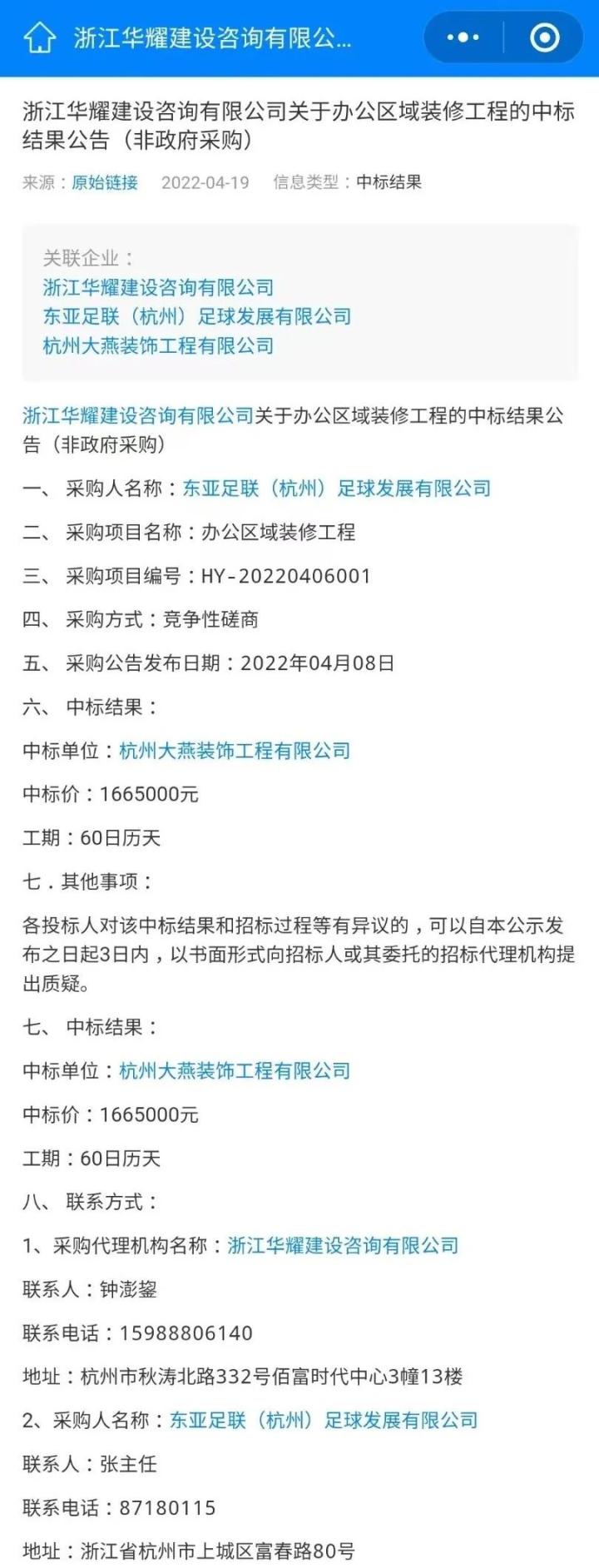Open the 原始链接 source link

pyautogui.click(x=105, y=182)
